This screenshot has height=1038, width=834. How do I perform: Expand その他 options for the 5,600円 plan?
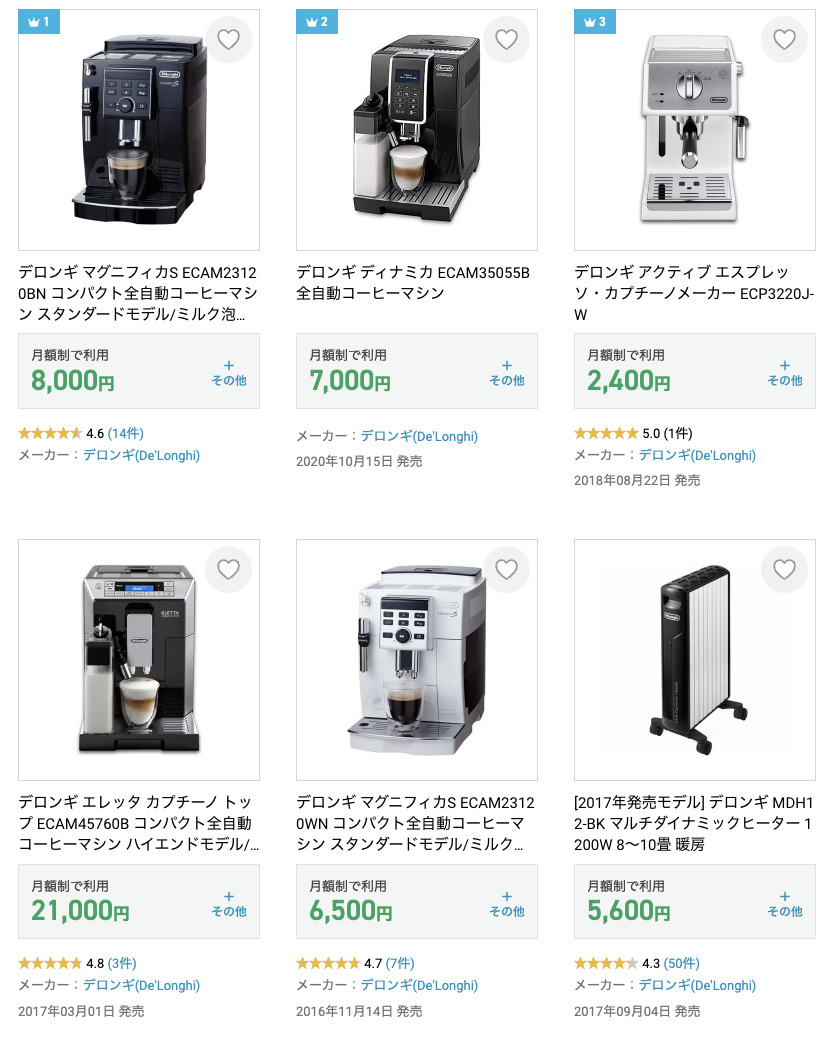(784, 904)
